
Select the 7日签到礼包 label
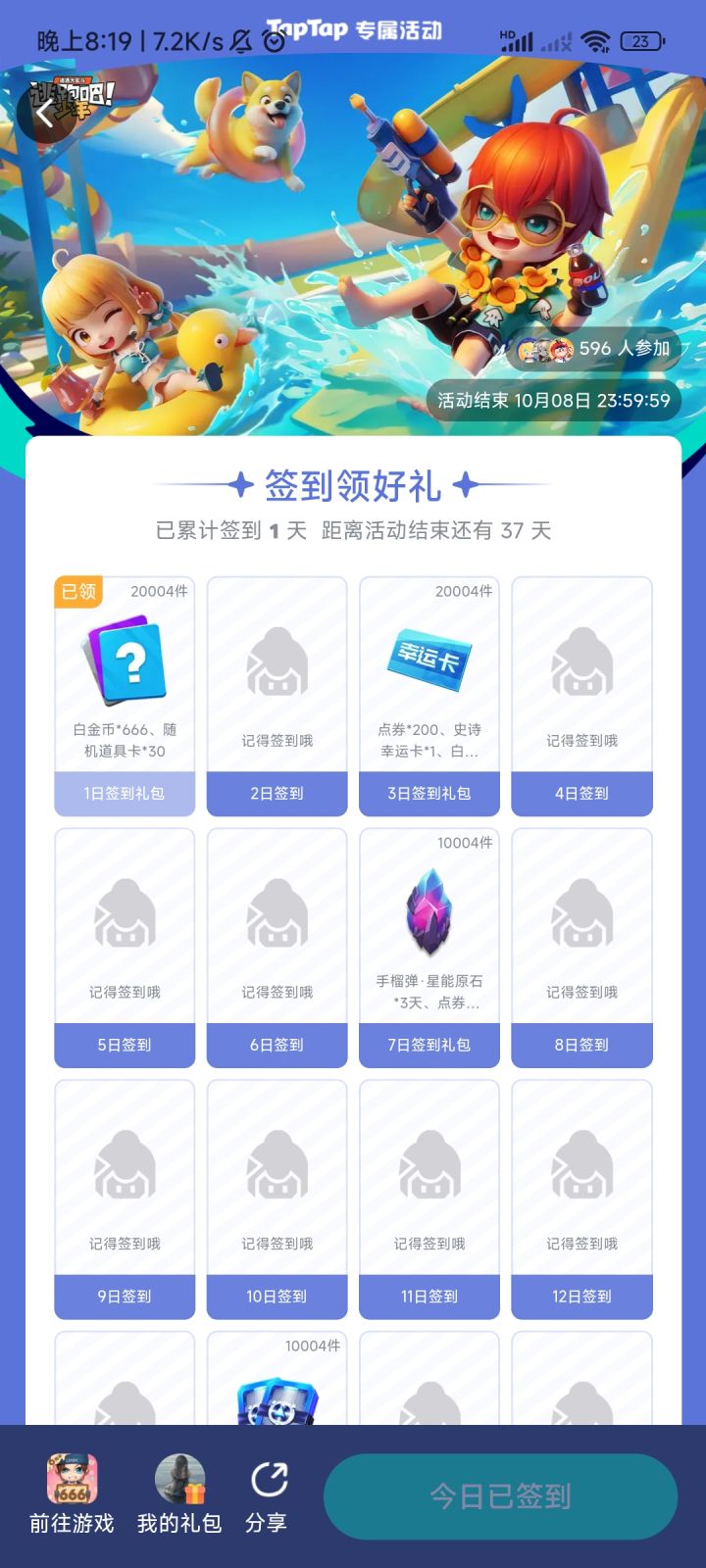(429, 1045)
